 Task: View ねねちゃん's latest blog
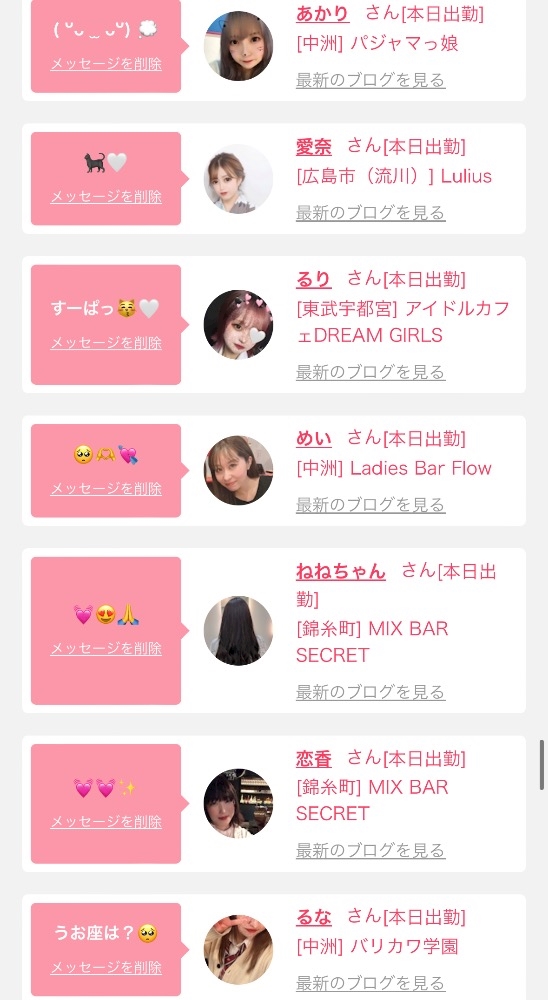coord(371,691)
